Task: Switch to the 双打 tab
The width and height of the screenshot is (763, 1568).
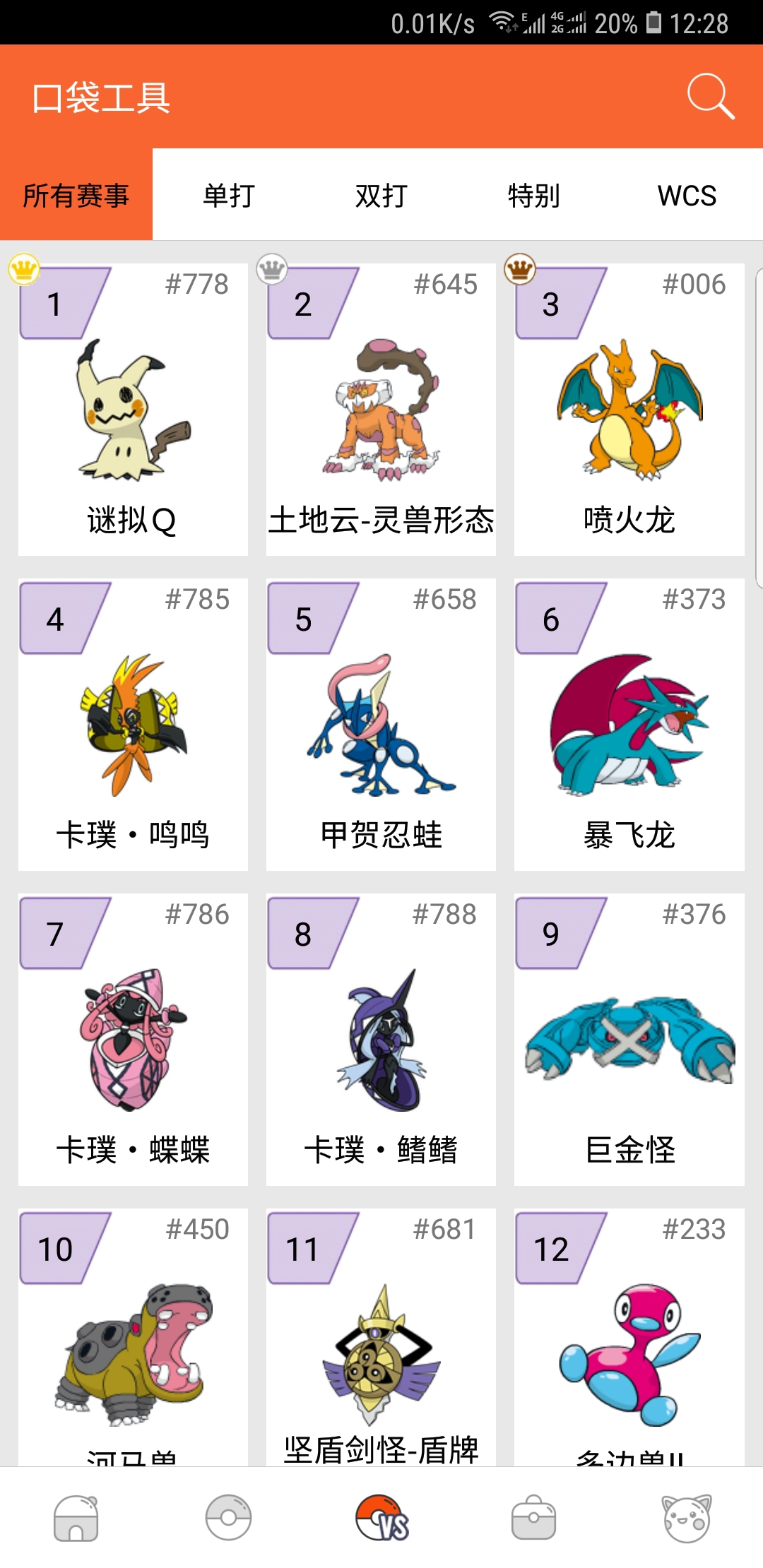Action: click(381, 196)
